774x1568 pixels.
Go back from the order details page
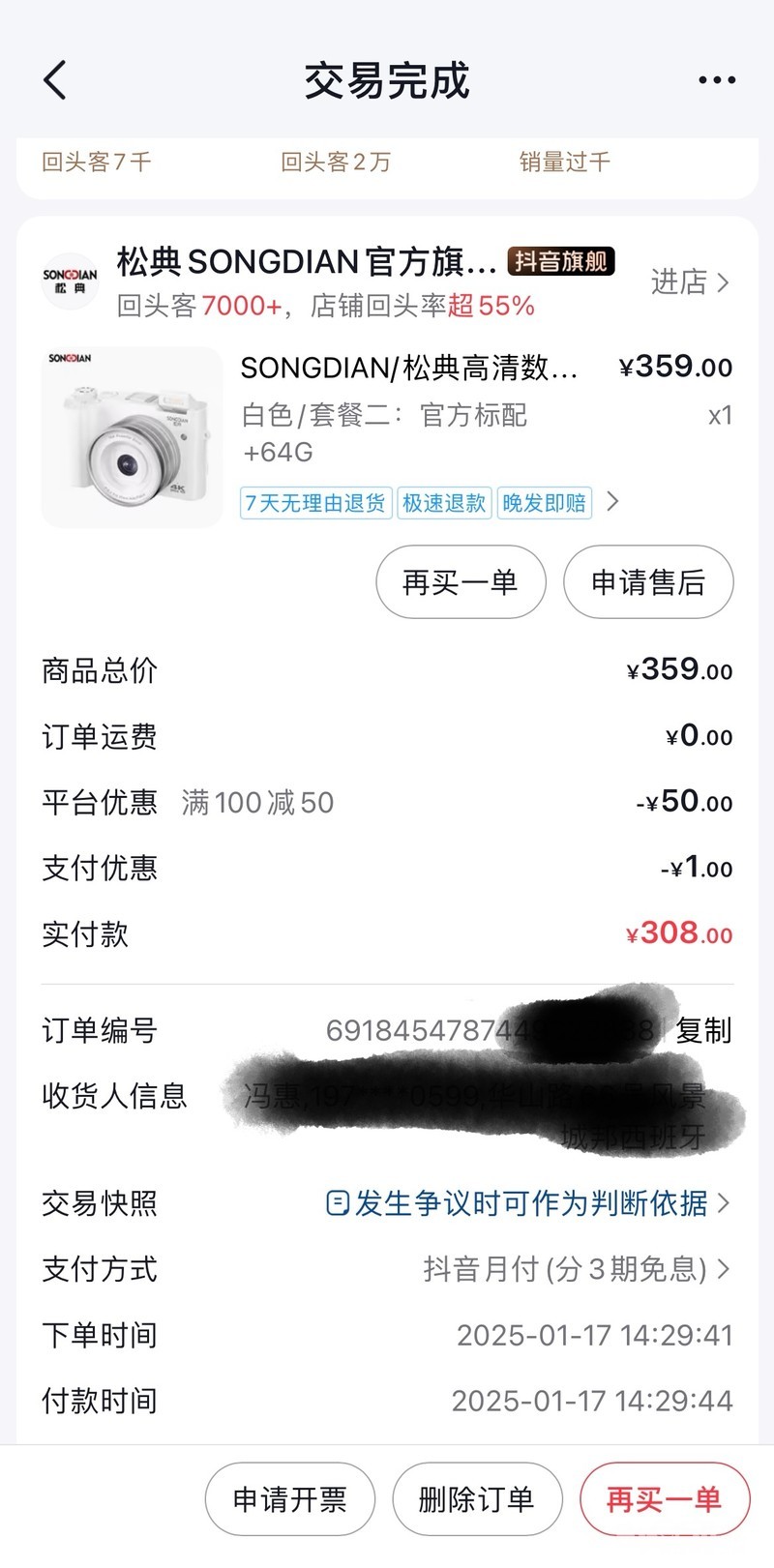(55, 80)
